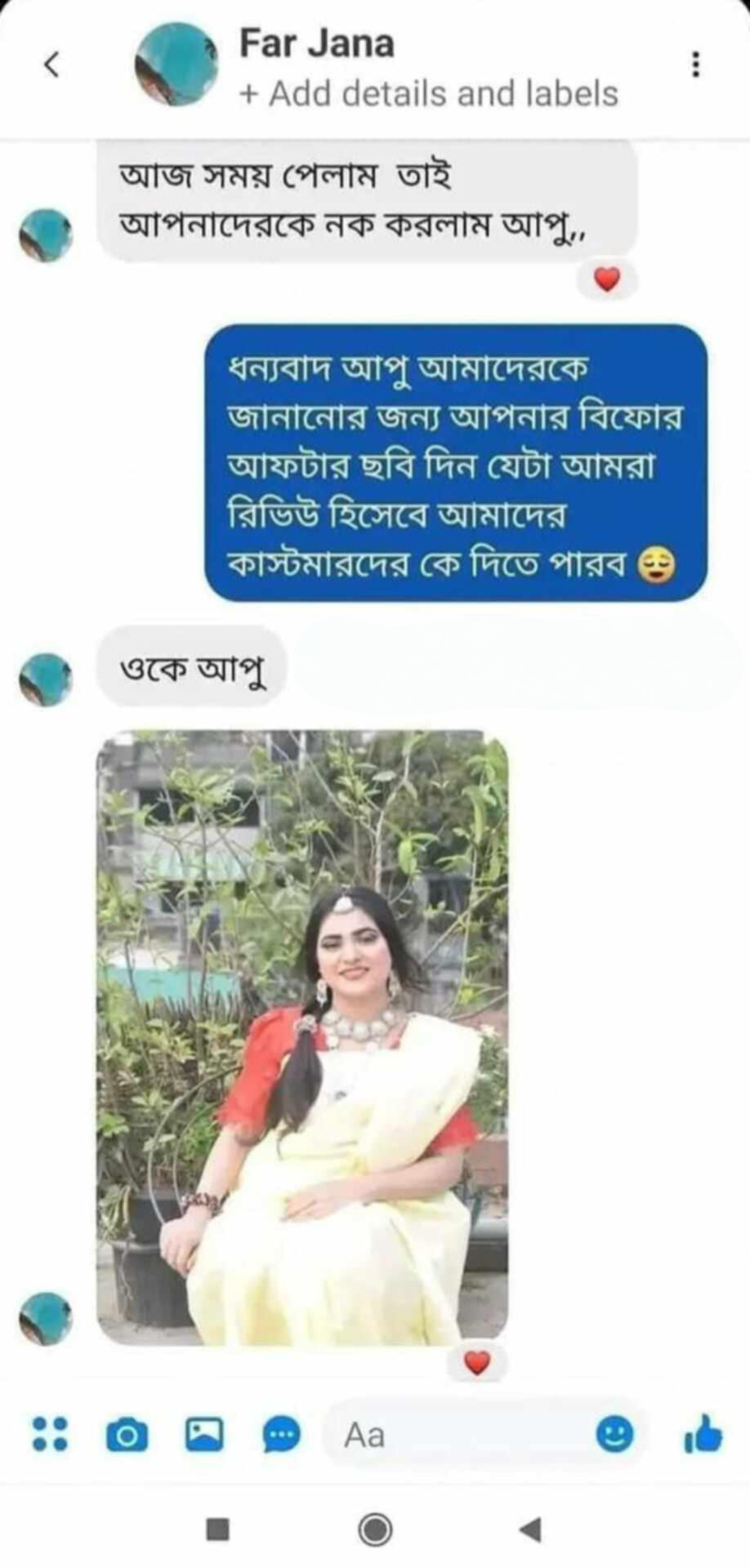Launch the camera from the toolbar
This screenshot has height=1568, width=750.
click(x=127, y=1434)
